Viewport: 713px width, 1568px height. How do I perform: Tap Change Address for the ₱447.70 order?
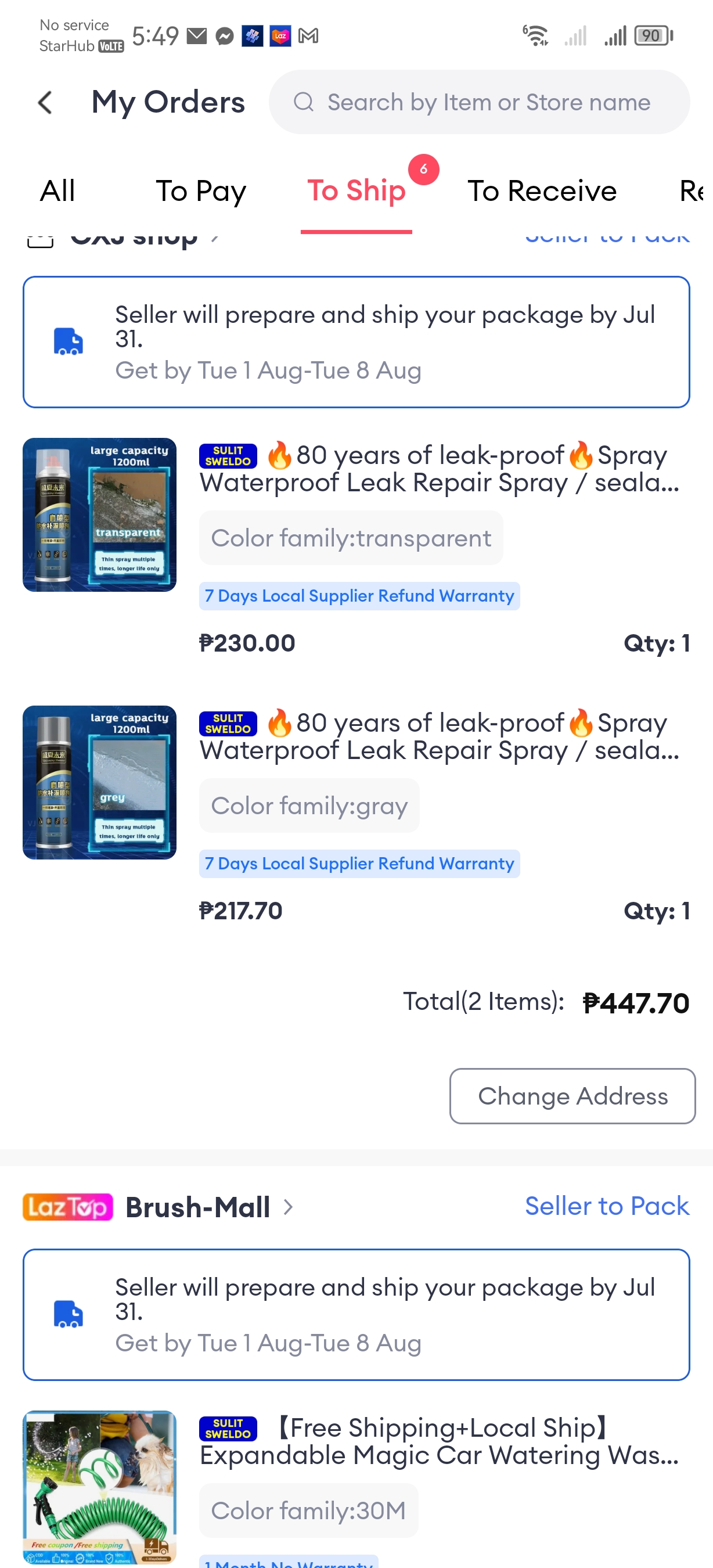coord(572,1096)
